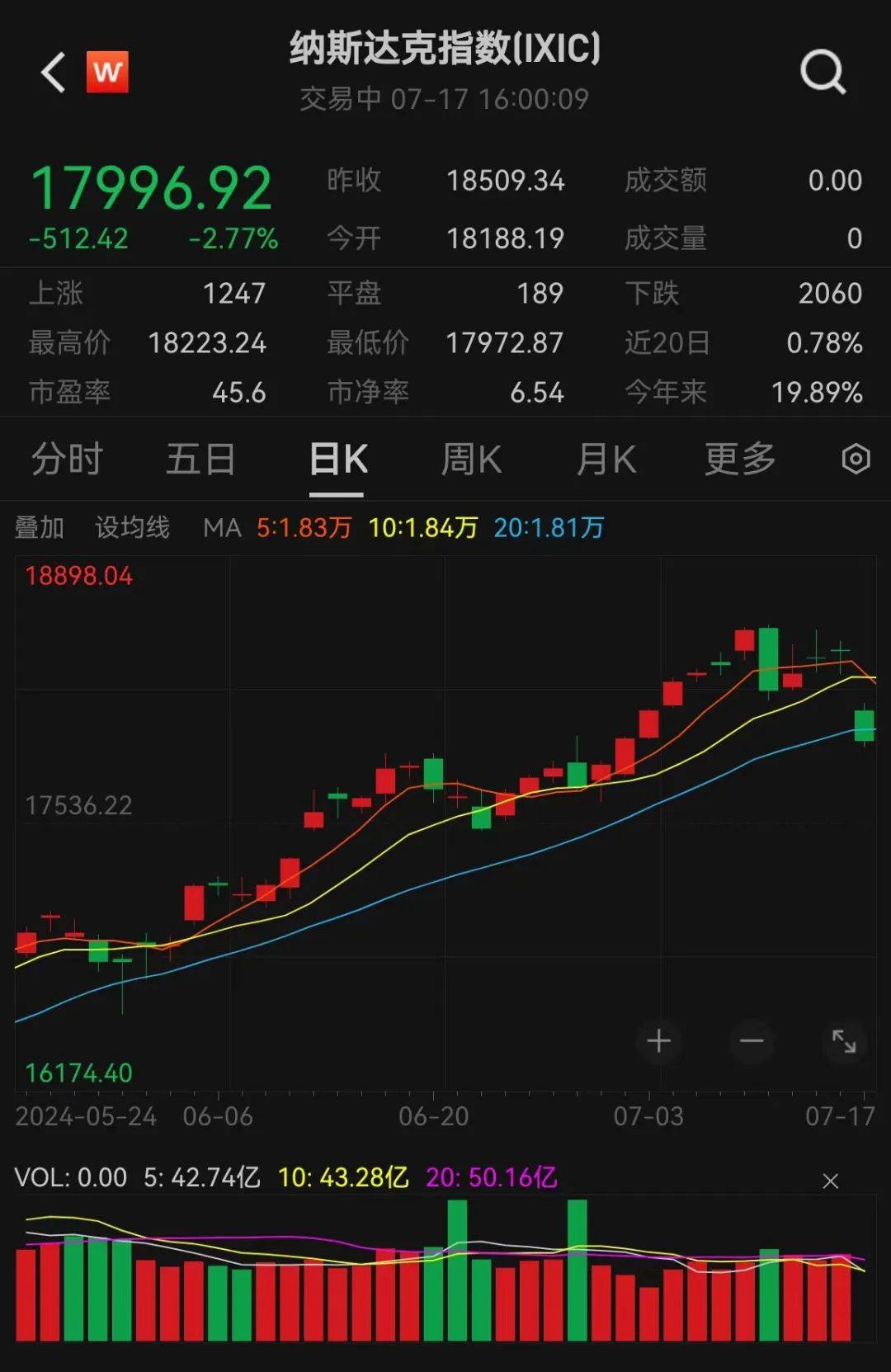This screenshot has width=891, height=1372.
Task: Switch to the 月K tab
Action: point(606,459)
